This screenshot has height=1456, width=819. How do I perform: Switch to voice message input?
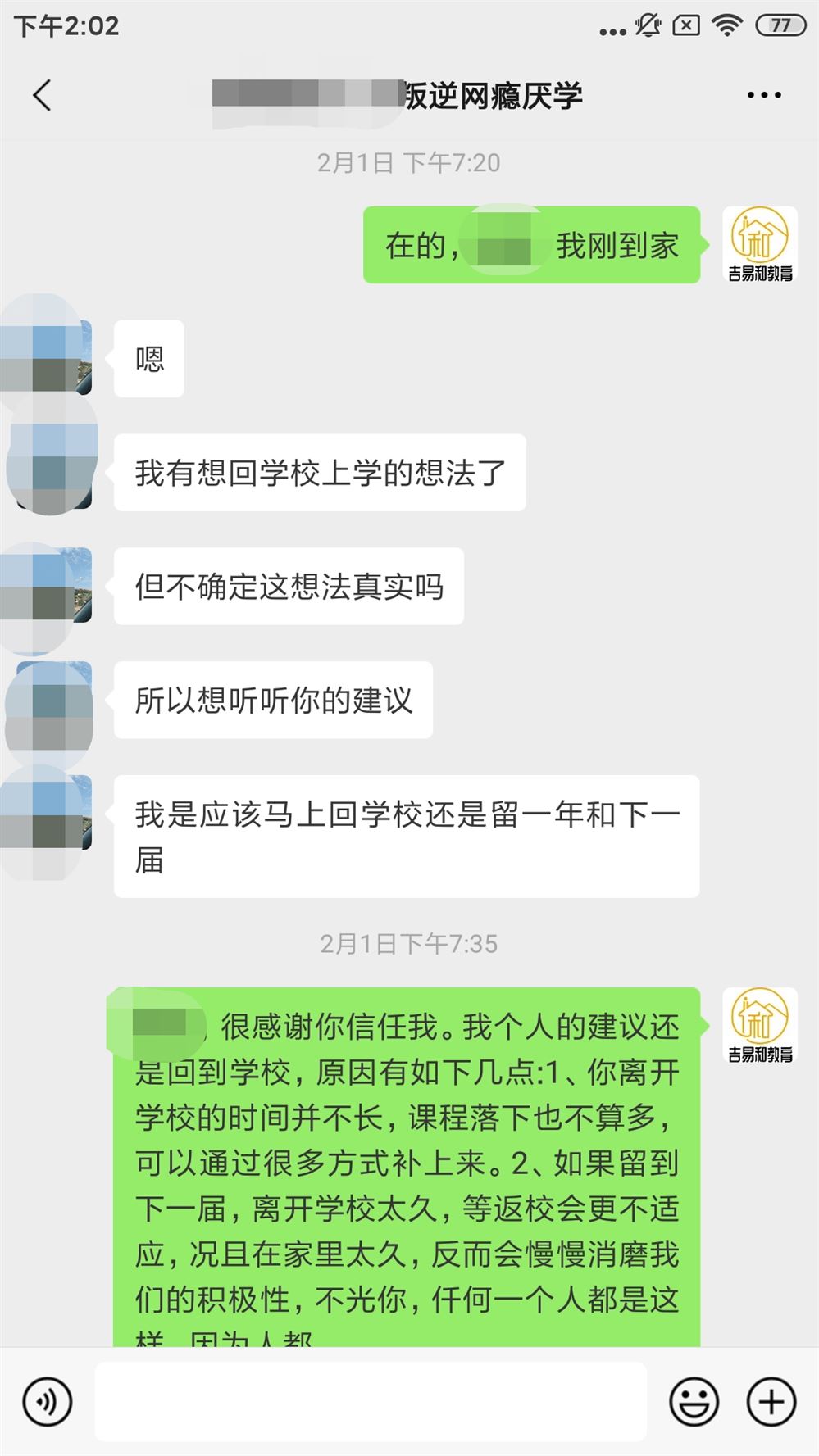pyautogui.click(x=48, y=1402)
